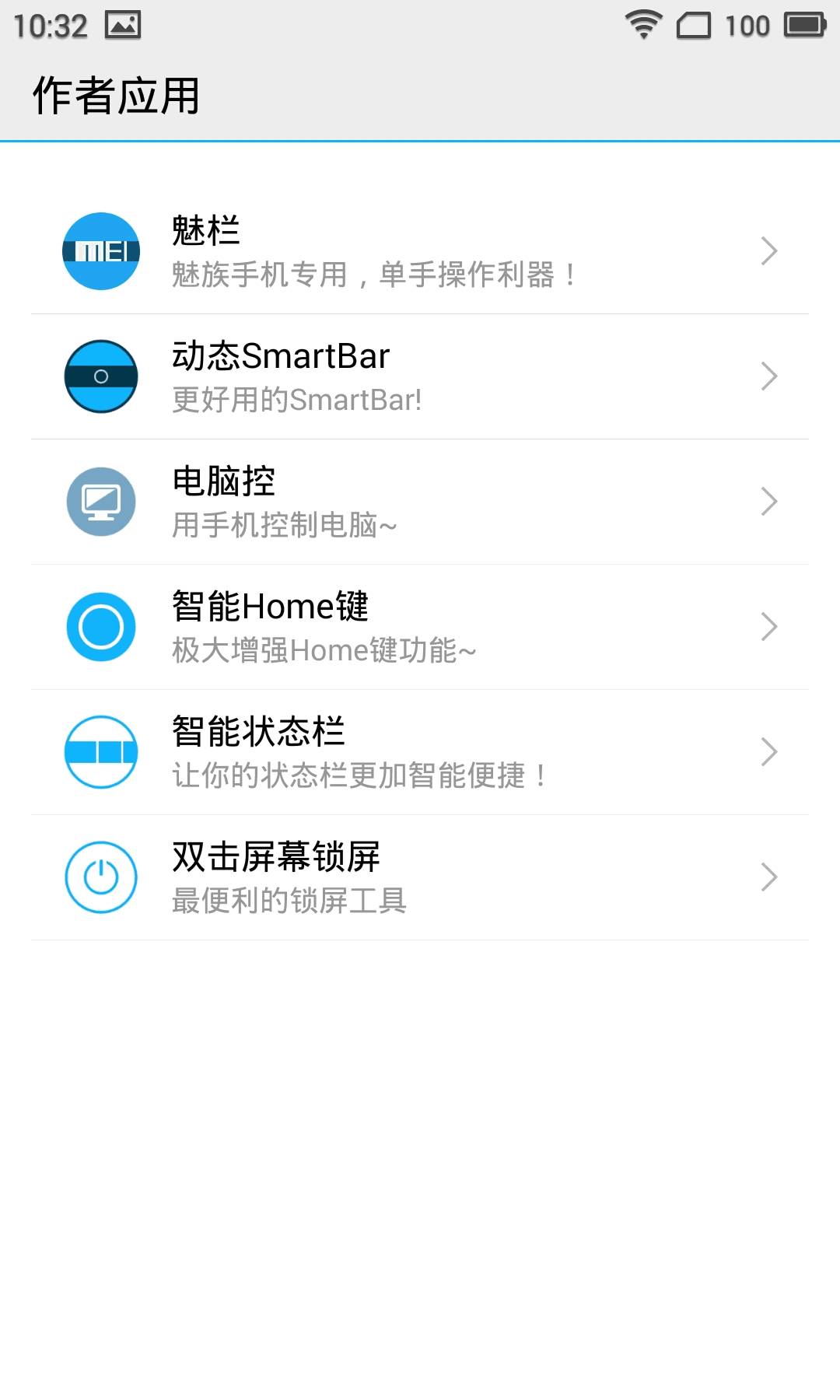The image size is (840, 1400).
Task: Open the 双击屏幕锁屏 entry
Action: [x=420, y=877]
